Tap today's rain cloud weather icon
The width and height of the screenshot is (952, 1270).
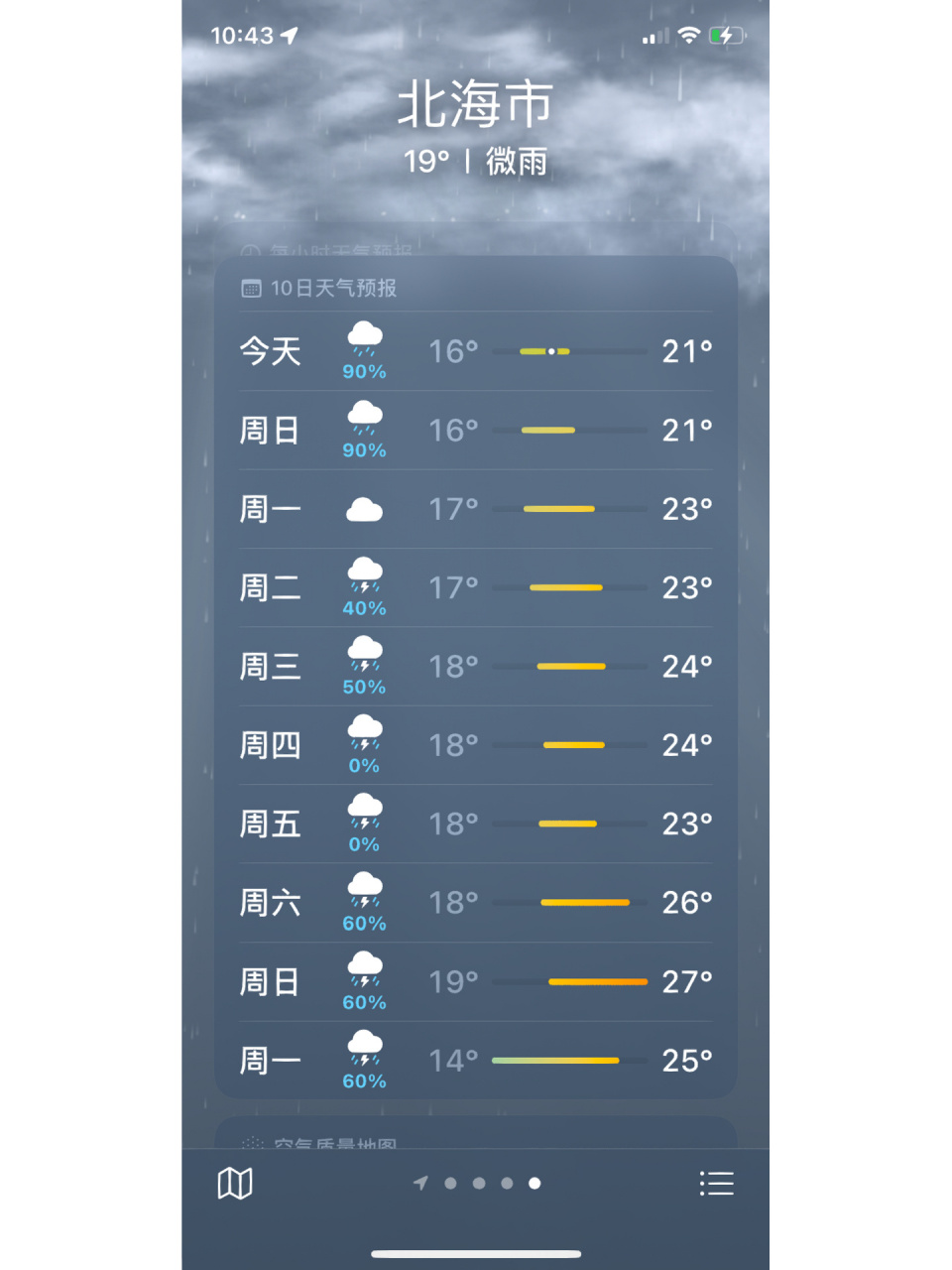pos(365,340)
